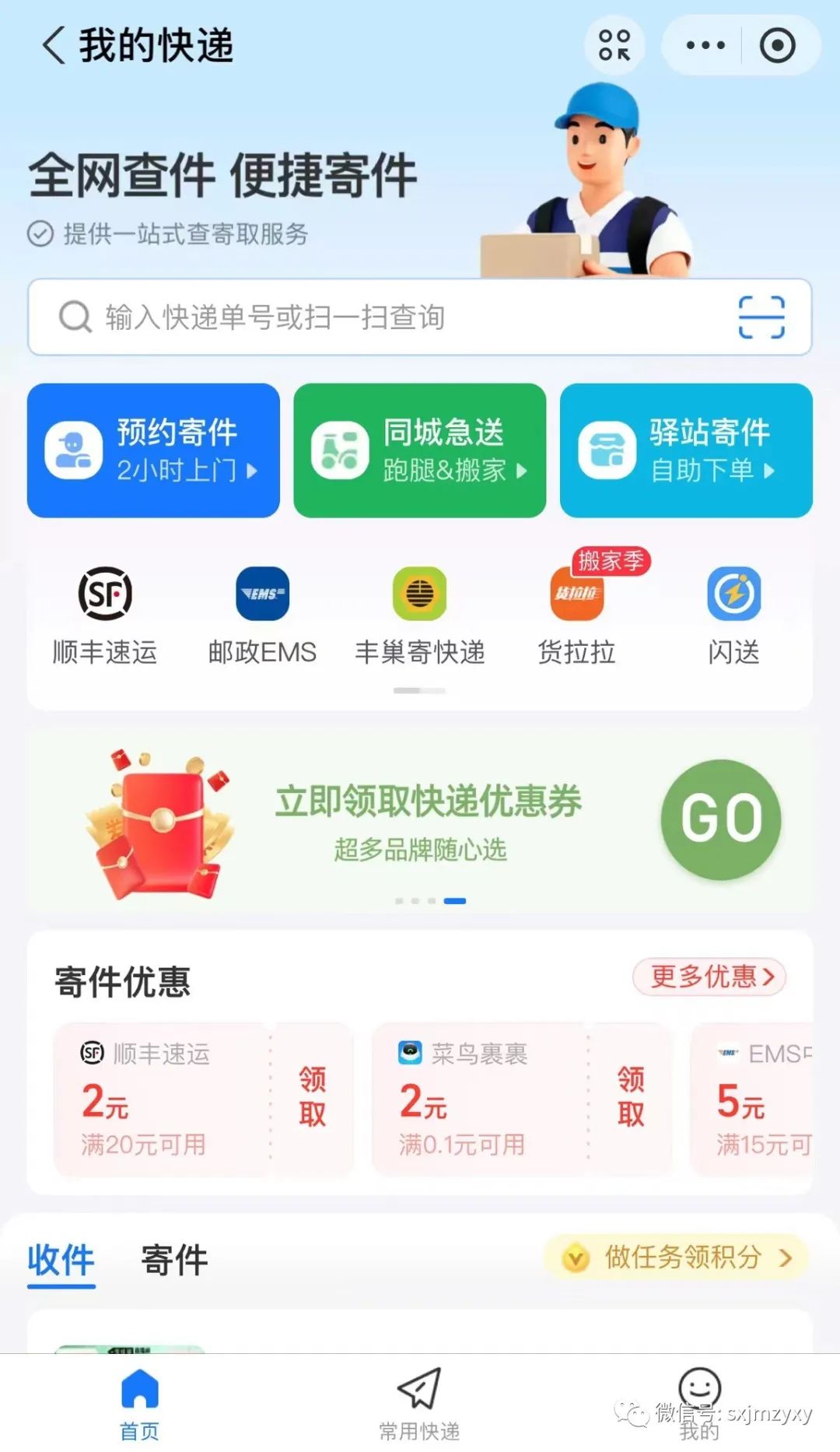Image resolution: width=840 pixels, height=1452 pixels.
Task: Go back from 我的快递 page
Action: click(53, 45)
